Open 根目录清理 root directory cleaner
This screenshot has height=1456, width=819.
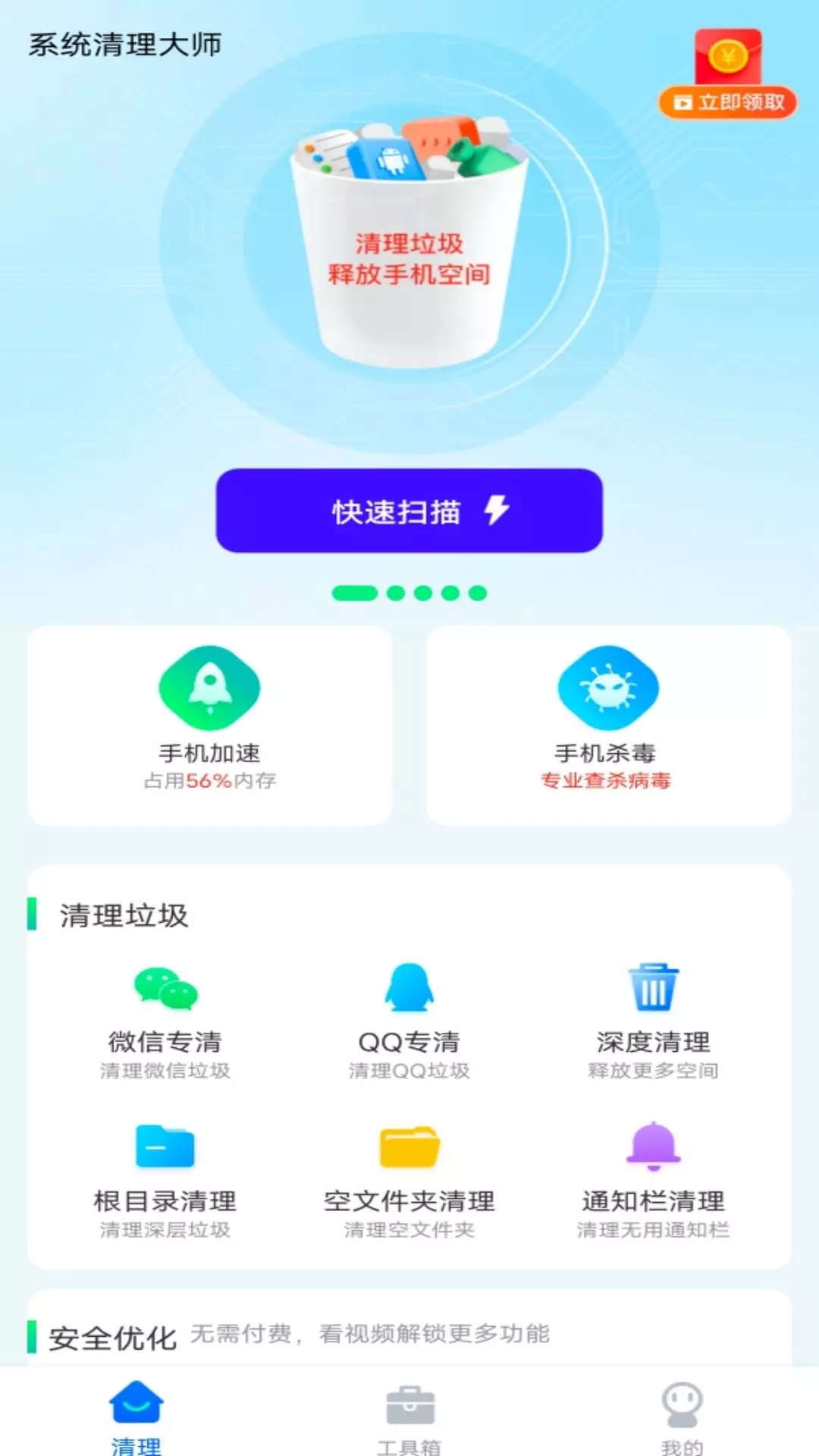165,1181
